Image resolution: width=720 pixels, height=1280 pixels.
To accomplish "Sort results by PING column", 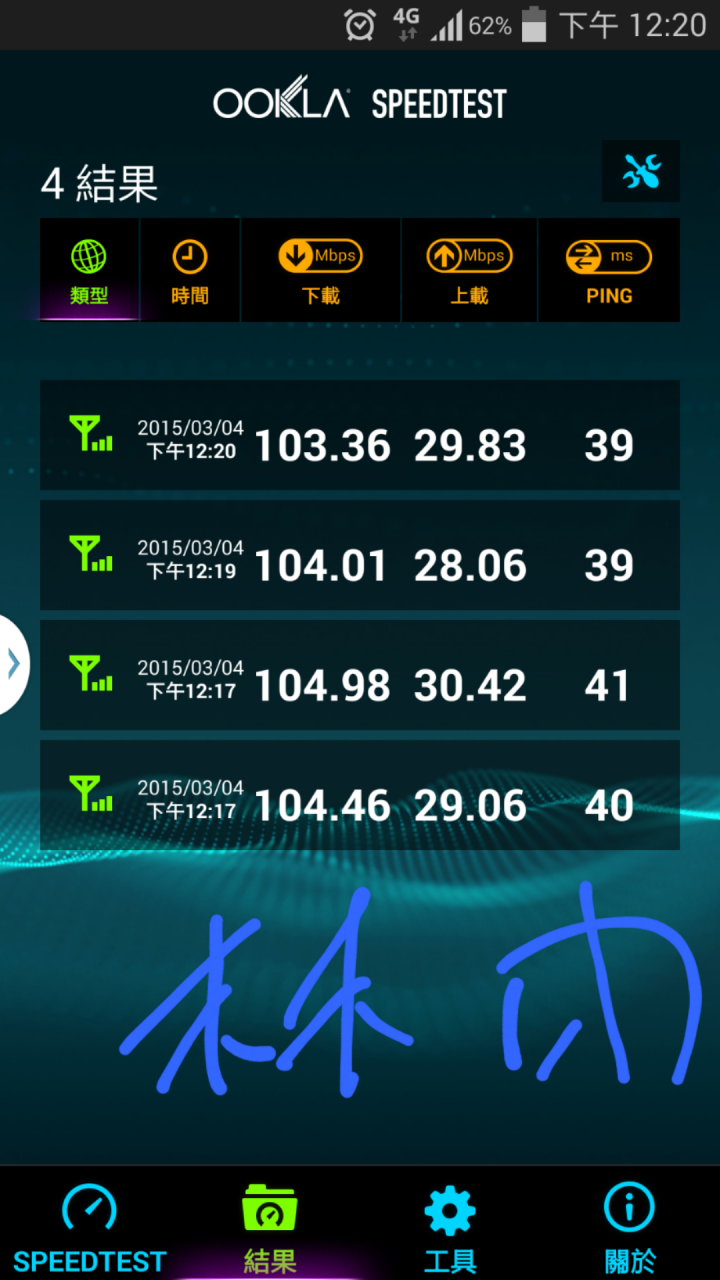I will click(608, 271).
